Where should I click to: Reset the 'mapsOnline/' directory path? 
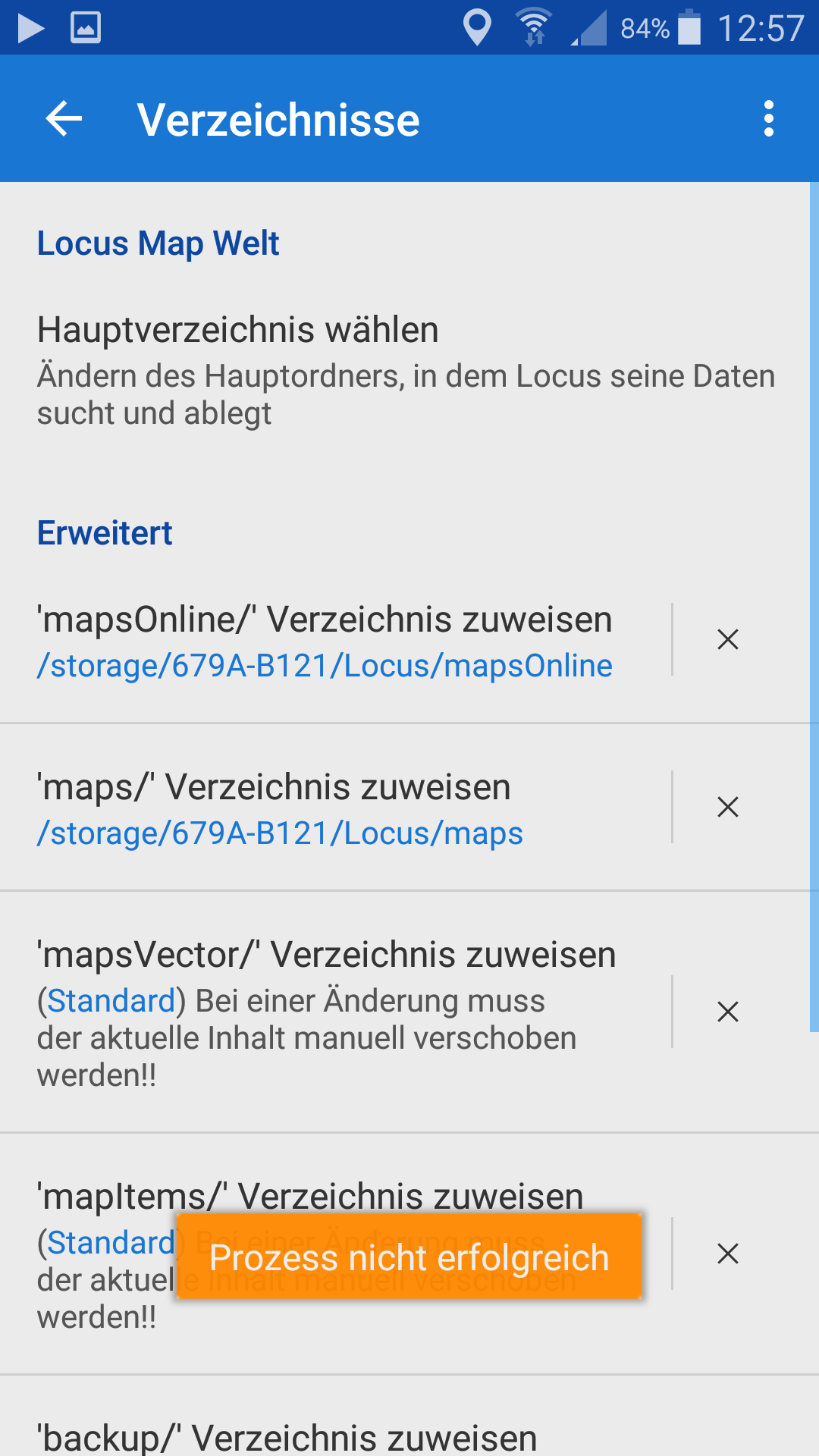click(x=727, y=639)
